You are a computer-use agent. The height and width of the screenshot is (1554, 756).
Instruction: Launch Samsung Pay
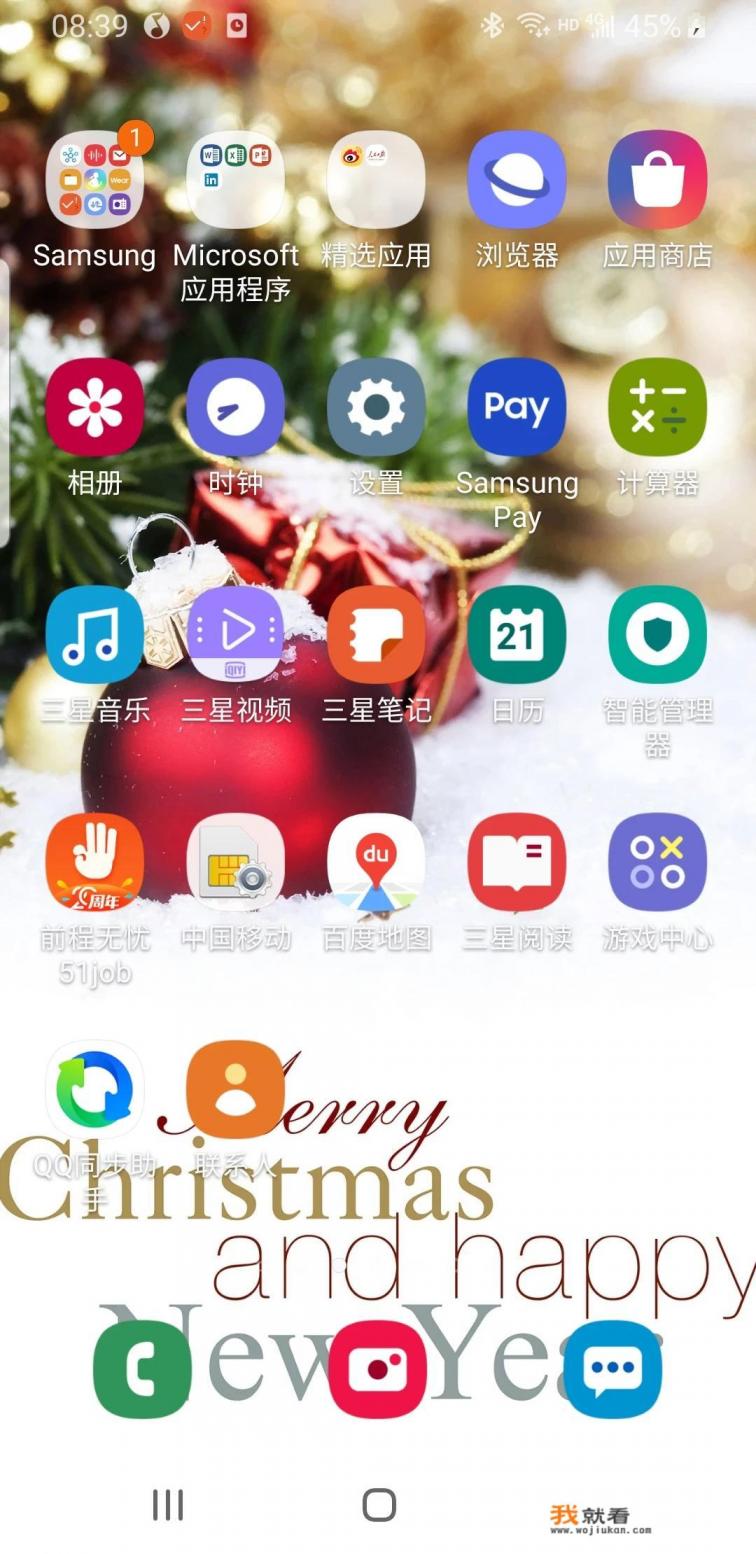tap(517, 407)
